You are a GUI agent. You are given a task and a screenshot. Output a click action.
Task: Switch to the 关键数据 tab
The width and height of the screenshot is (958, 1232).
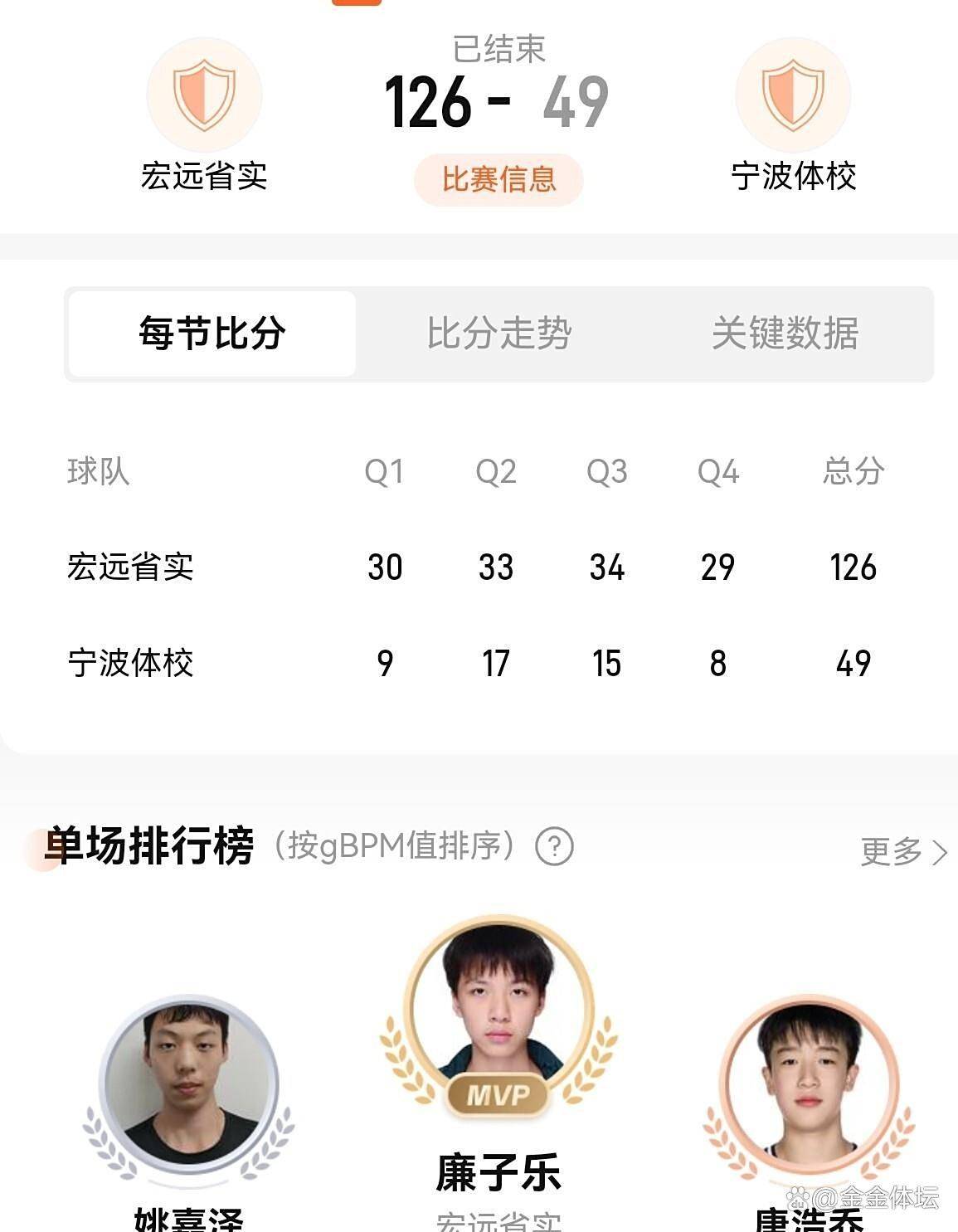pos(785,334)
